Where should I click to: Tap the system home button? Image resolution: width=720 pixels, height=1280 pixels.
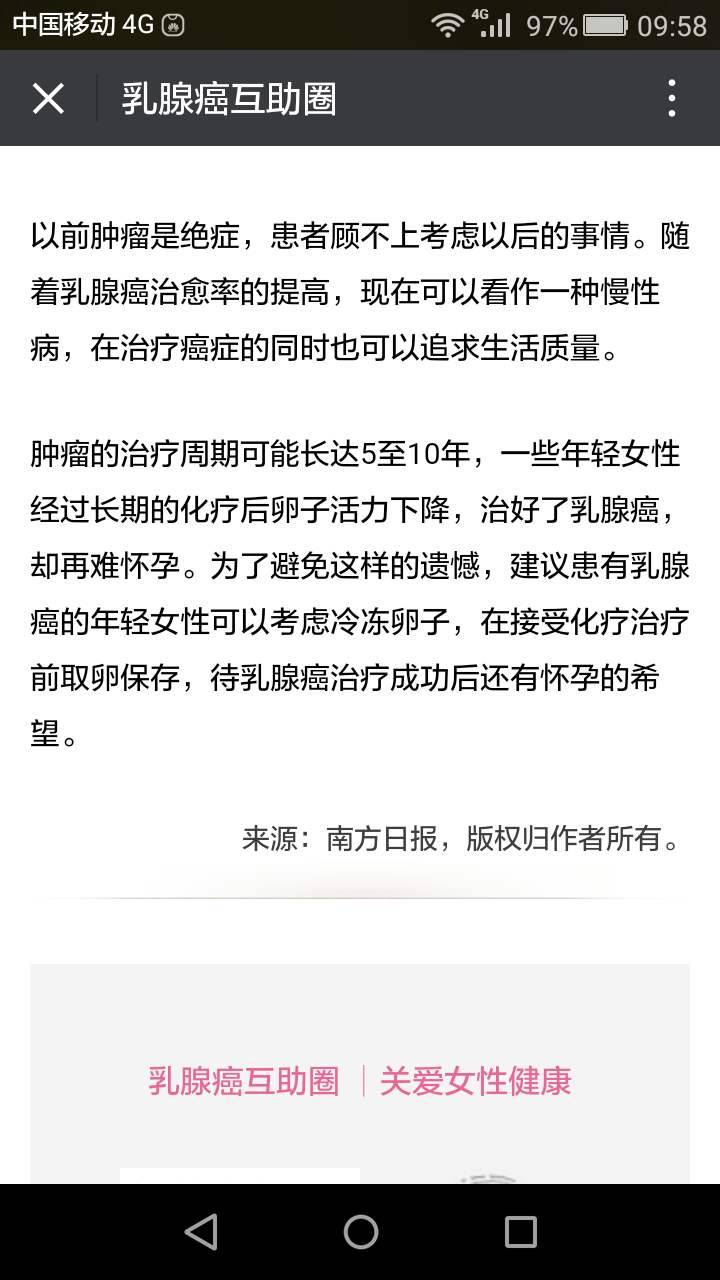pyautogui.click(x=360, y=1232)
